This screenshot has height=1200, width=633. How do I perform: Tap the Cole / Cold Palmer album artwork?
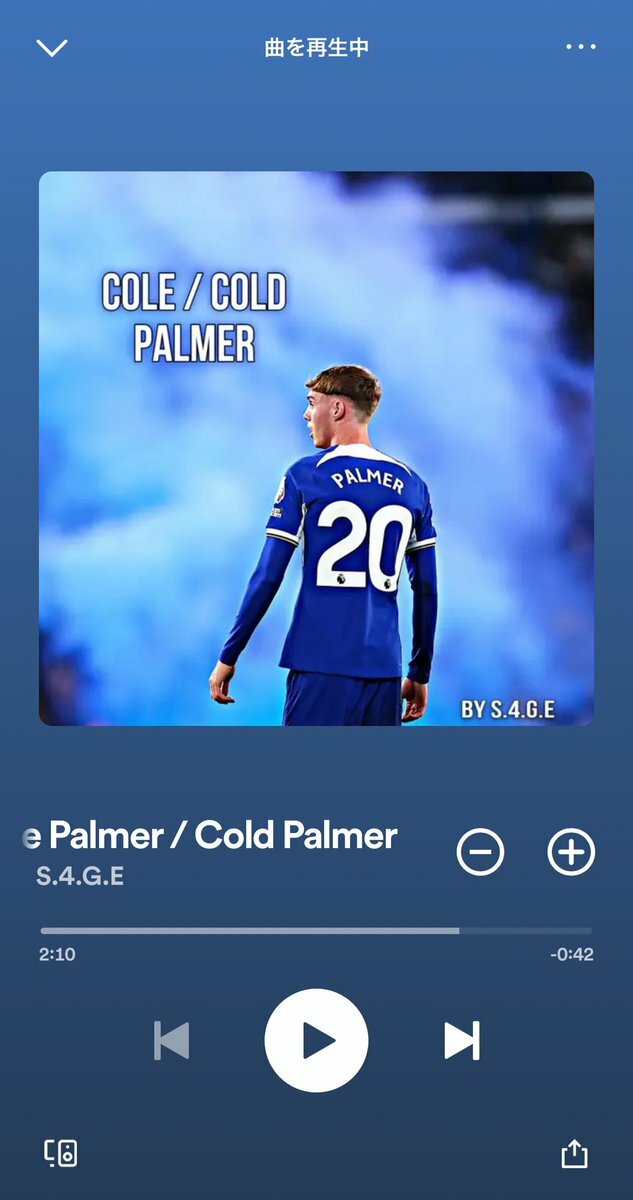tap(316, 448)
